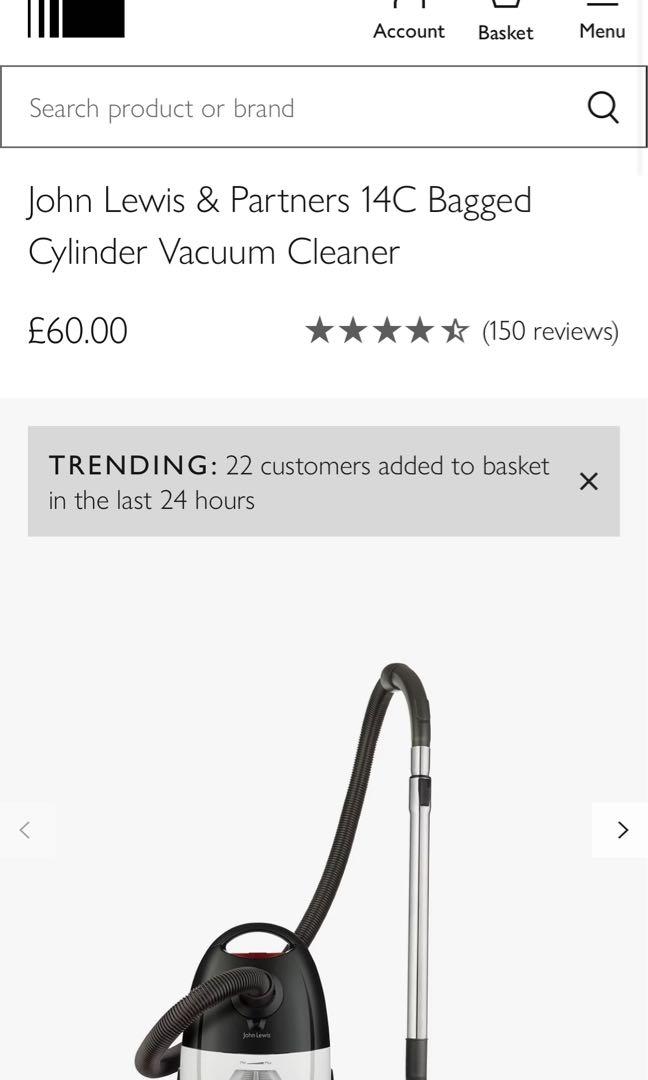Open the Account page

point(408,23)
